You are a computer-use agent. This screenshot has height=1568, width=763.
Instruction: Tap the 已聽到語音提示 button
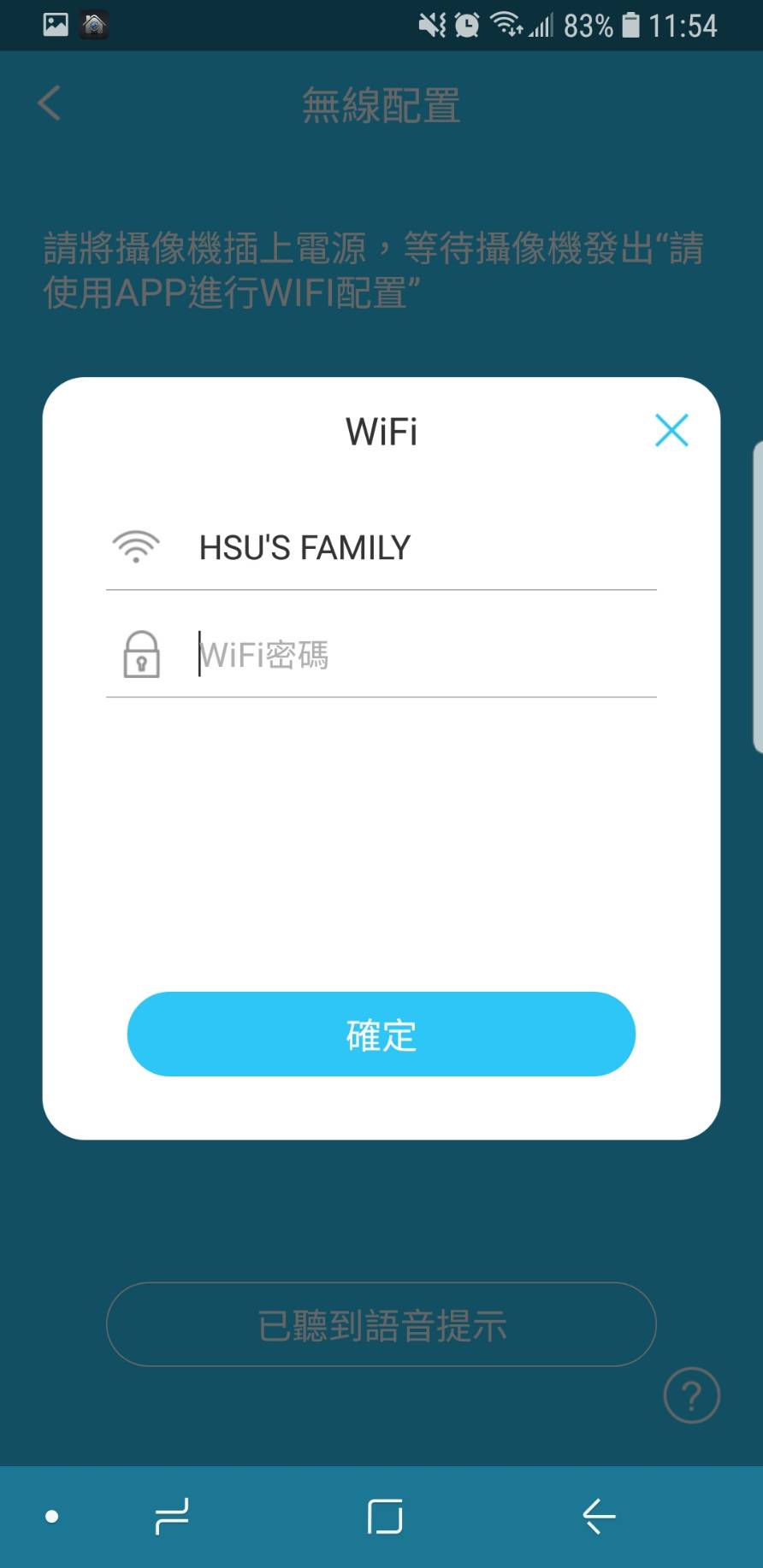381,1324
